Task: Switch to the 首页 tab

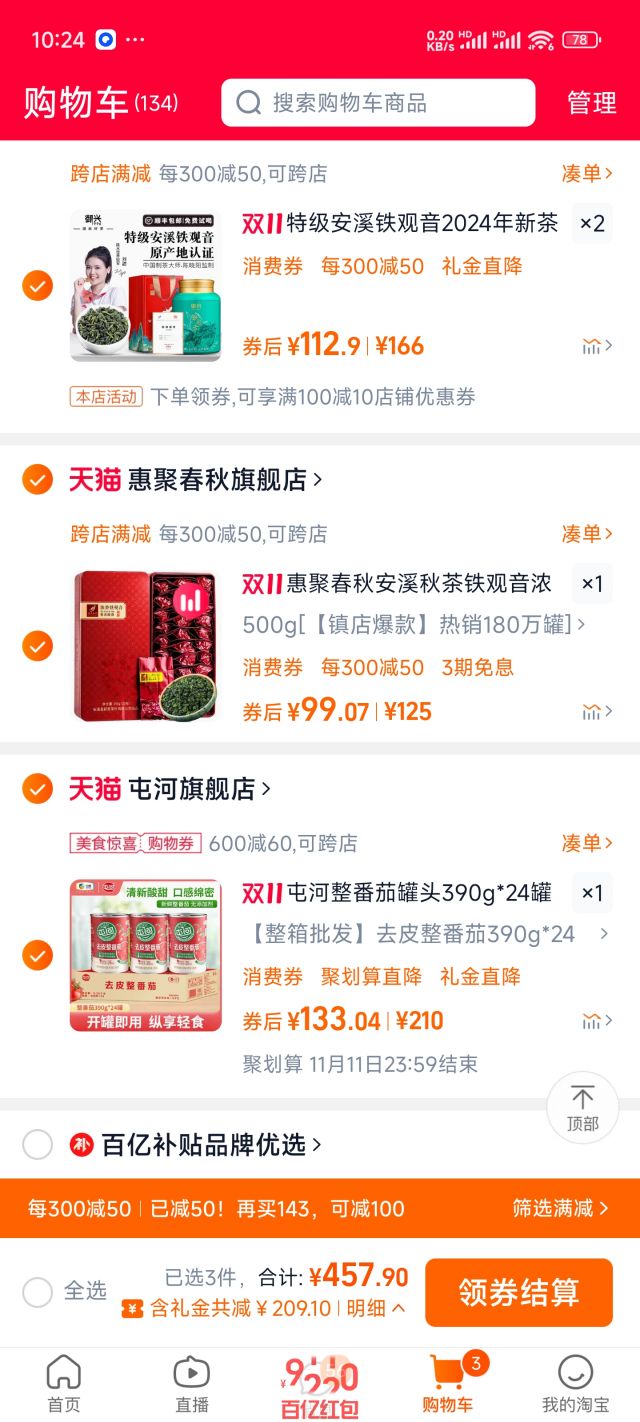Action: click(64, 1384)
